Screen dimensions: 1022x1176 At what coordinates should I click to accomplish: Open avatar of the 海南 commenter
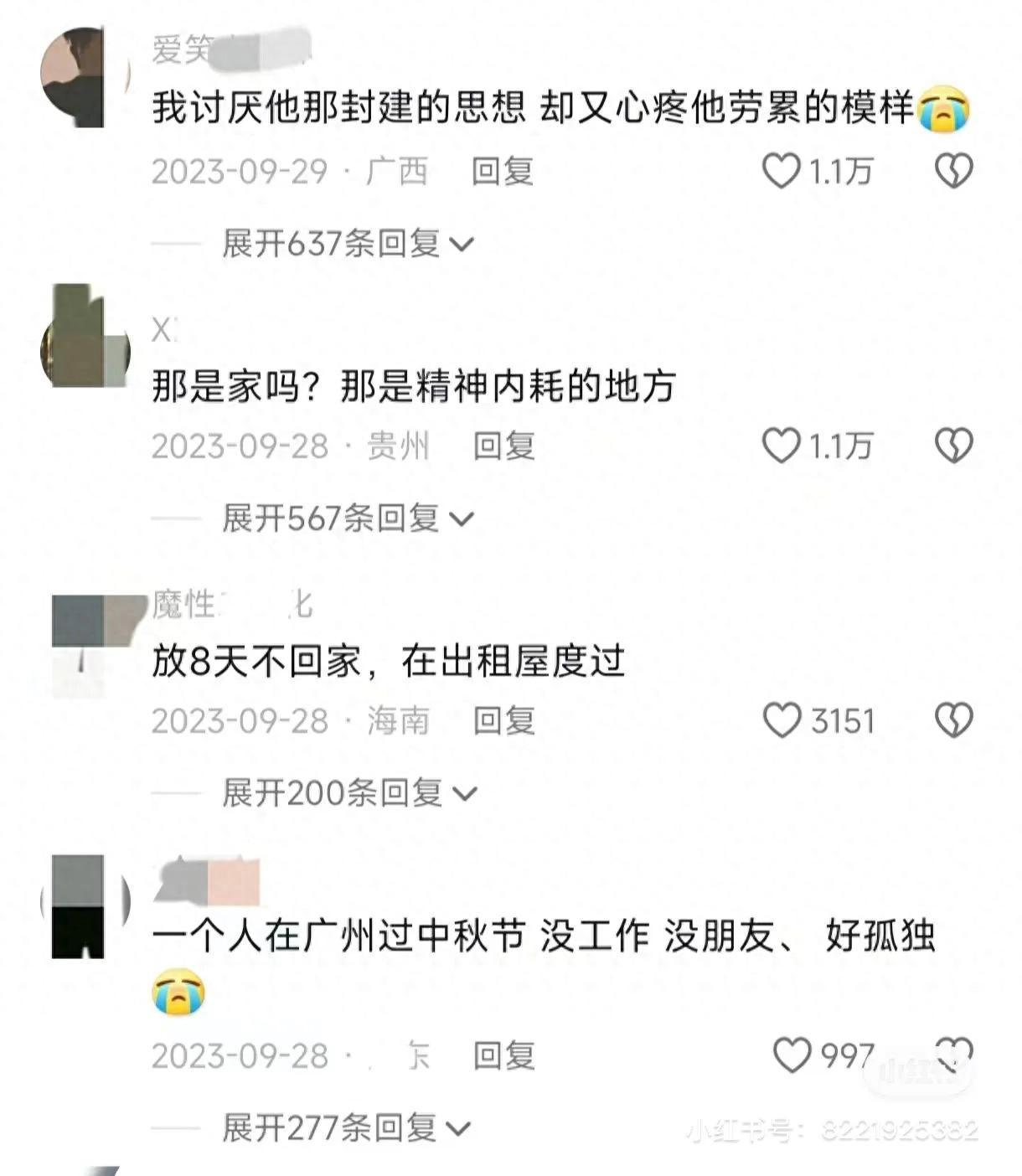[x=84, y=645]
